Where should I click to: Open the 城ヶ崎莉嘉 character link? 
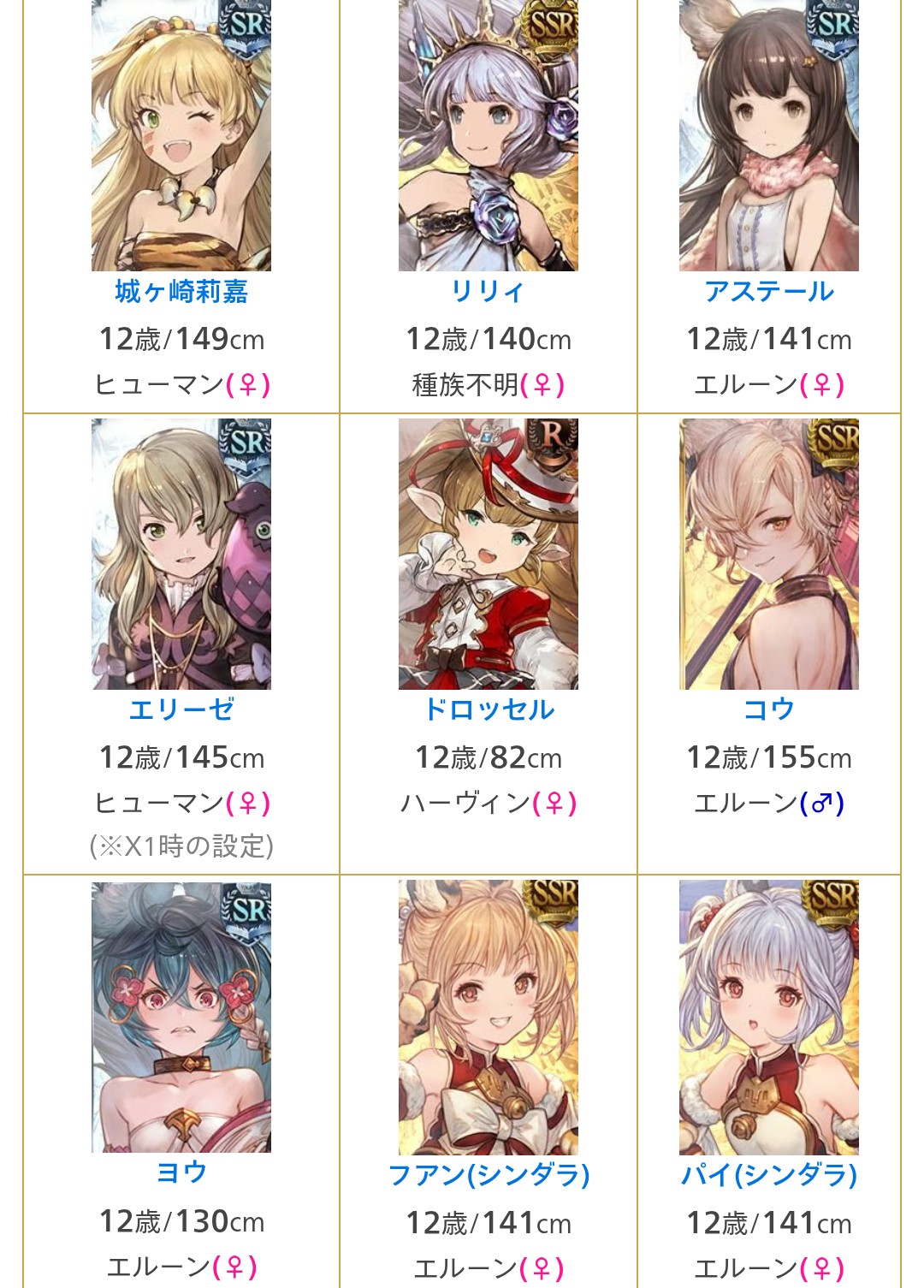181,292
